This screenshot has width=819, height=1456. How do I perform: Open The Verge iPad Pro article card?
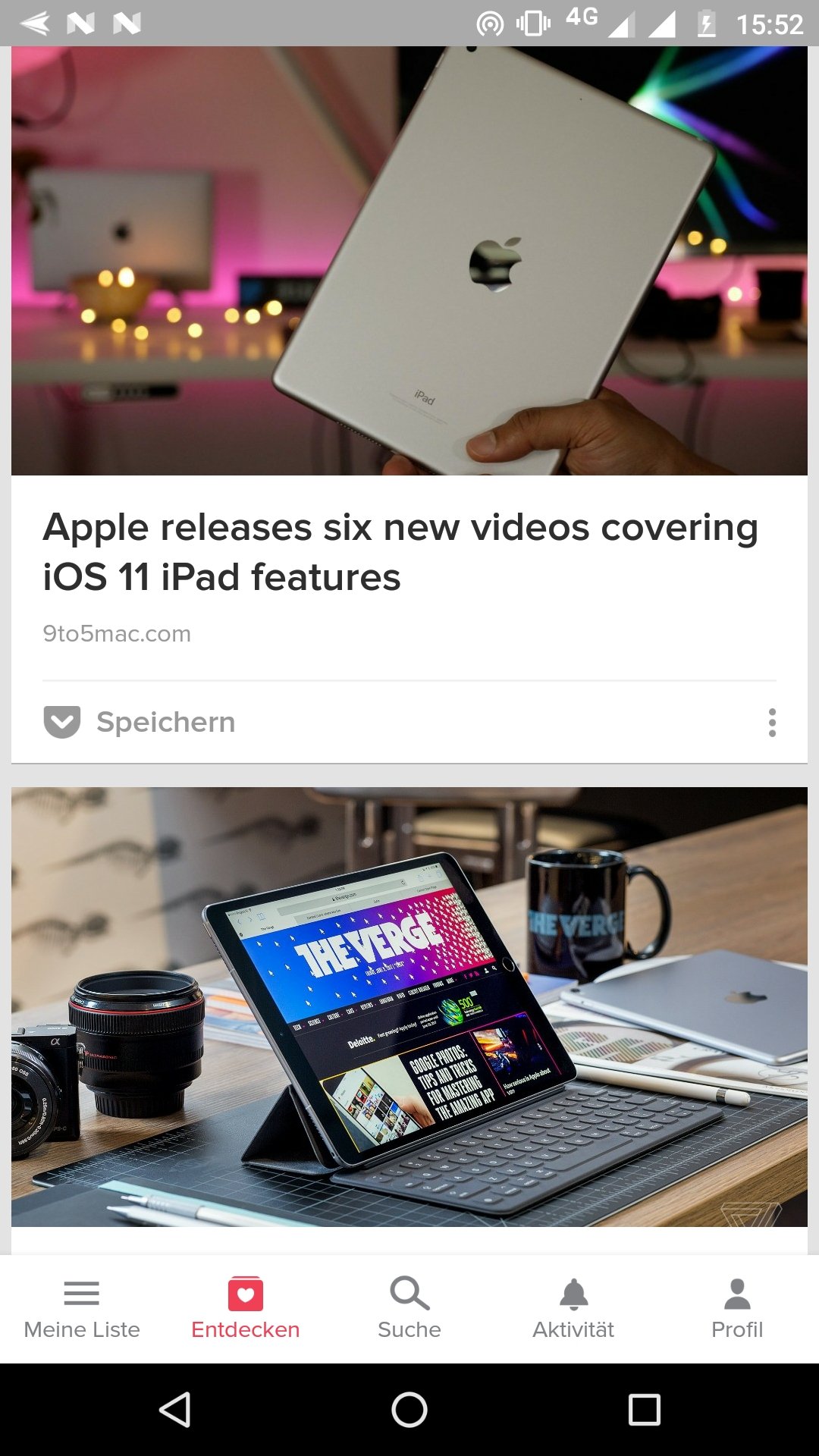coord(409,1006)
